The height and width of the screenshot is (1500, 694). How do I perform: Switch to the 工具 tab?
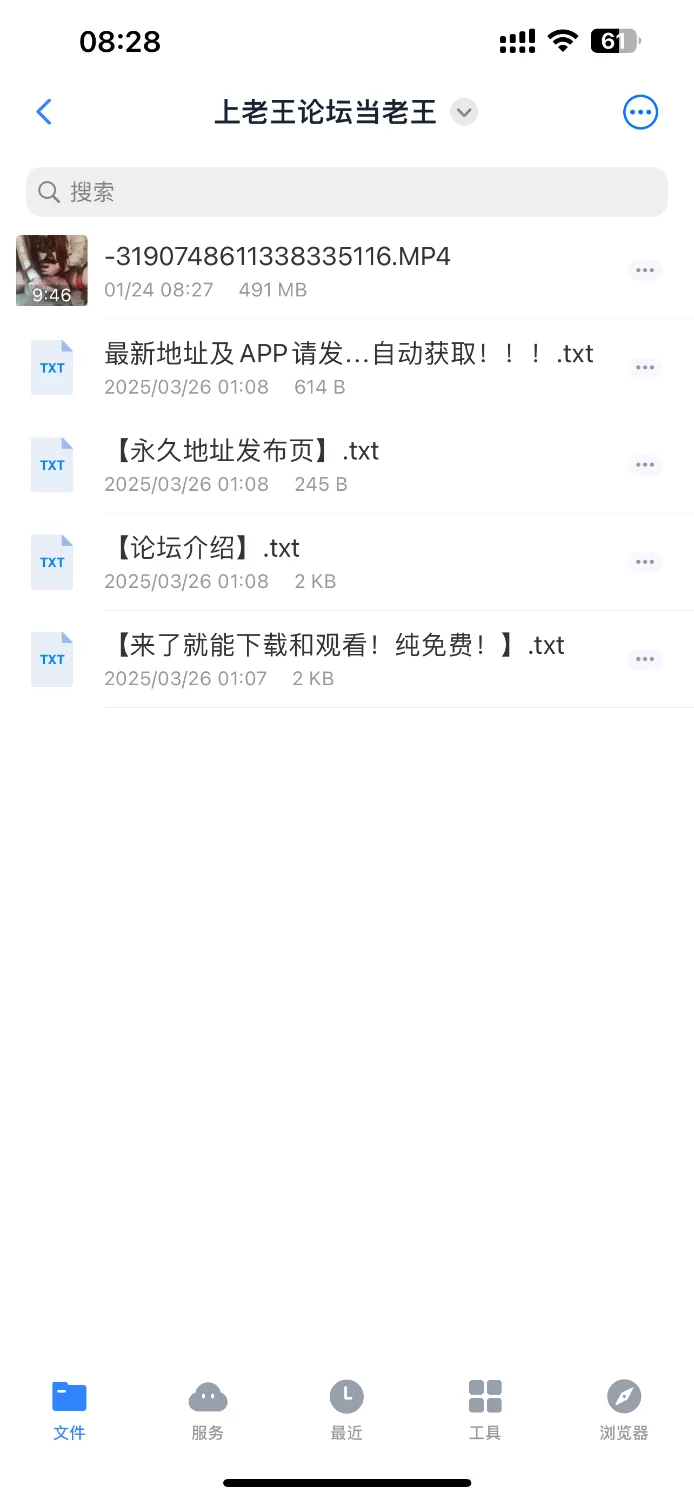point(485,1410)
